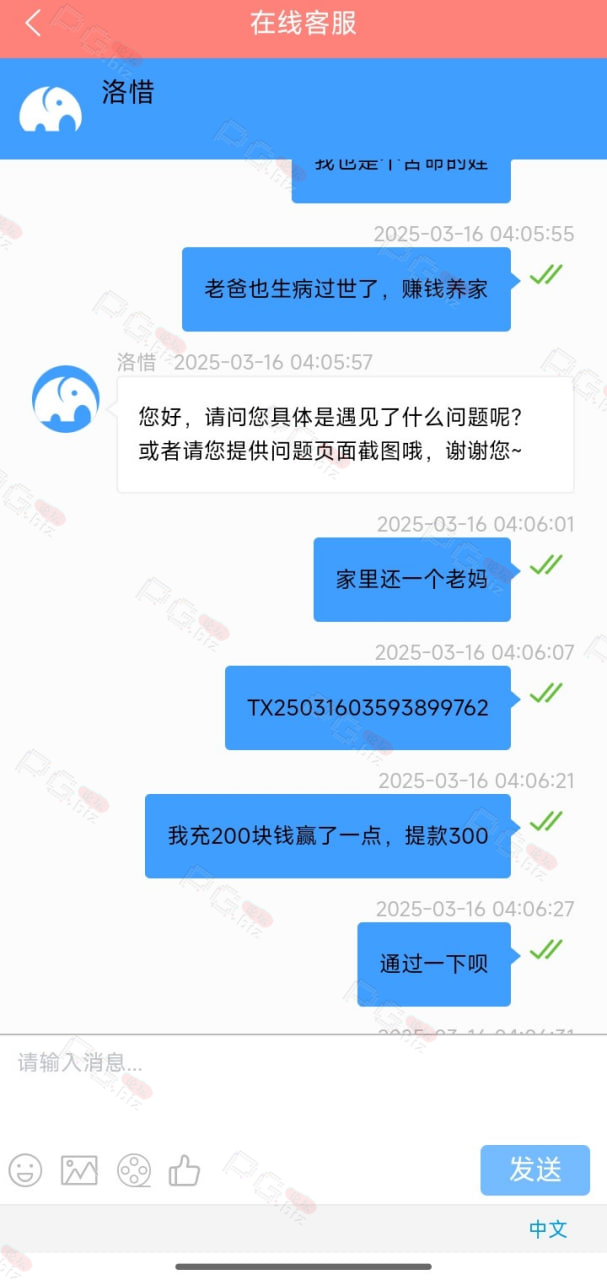Tap the thumbs-up rating icon
Image resolution: width=607 pixels, height=1280 pixels.
pos(185,1169)
